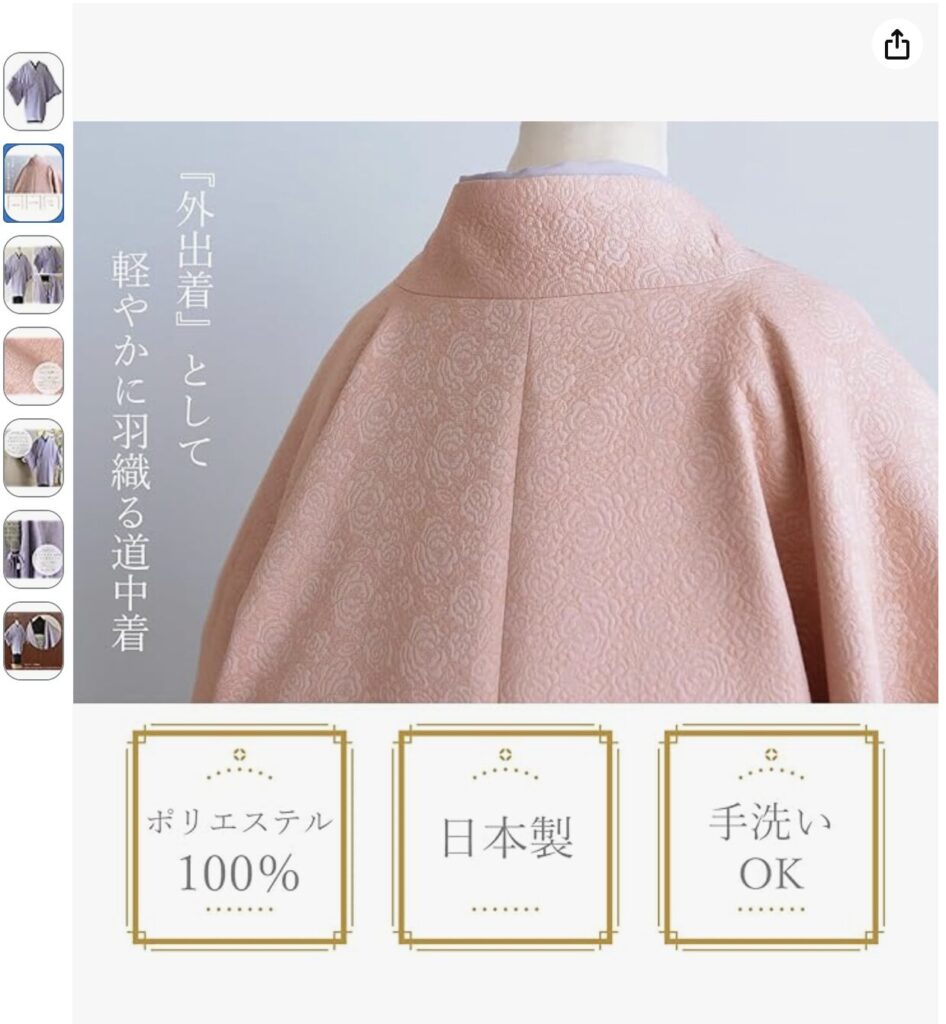Select the full lavender coat thumbnail
Image resolution: width=946 pixels, height=1024 pixels.
pyautogui.click(x=34, y=91)
